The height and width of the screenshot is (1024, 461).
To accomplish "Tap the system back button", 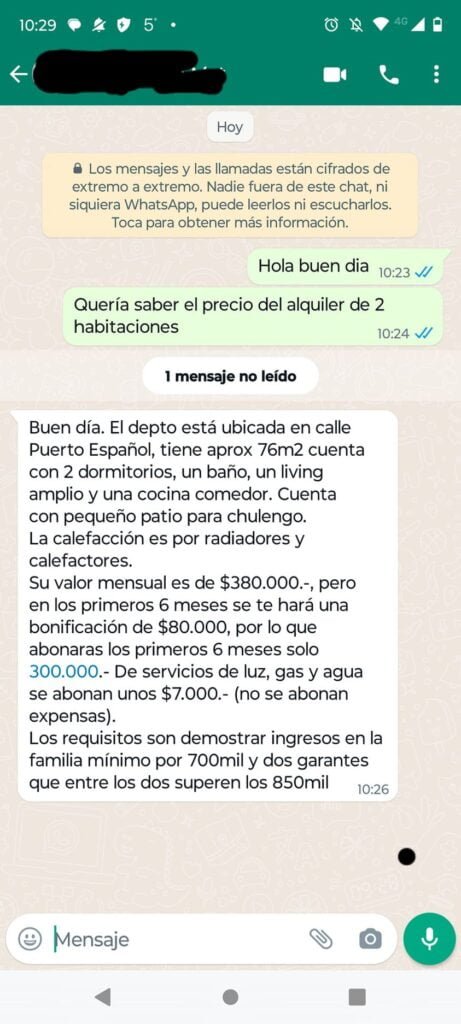I will pos(103,997).
